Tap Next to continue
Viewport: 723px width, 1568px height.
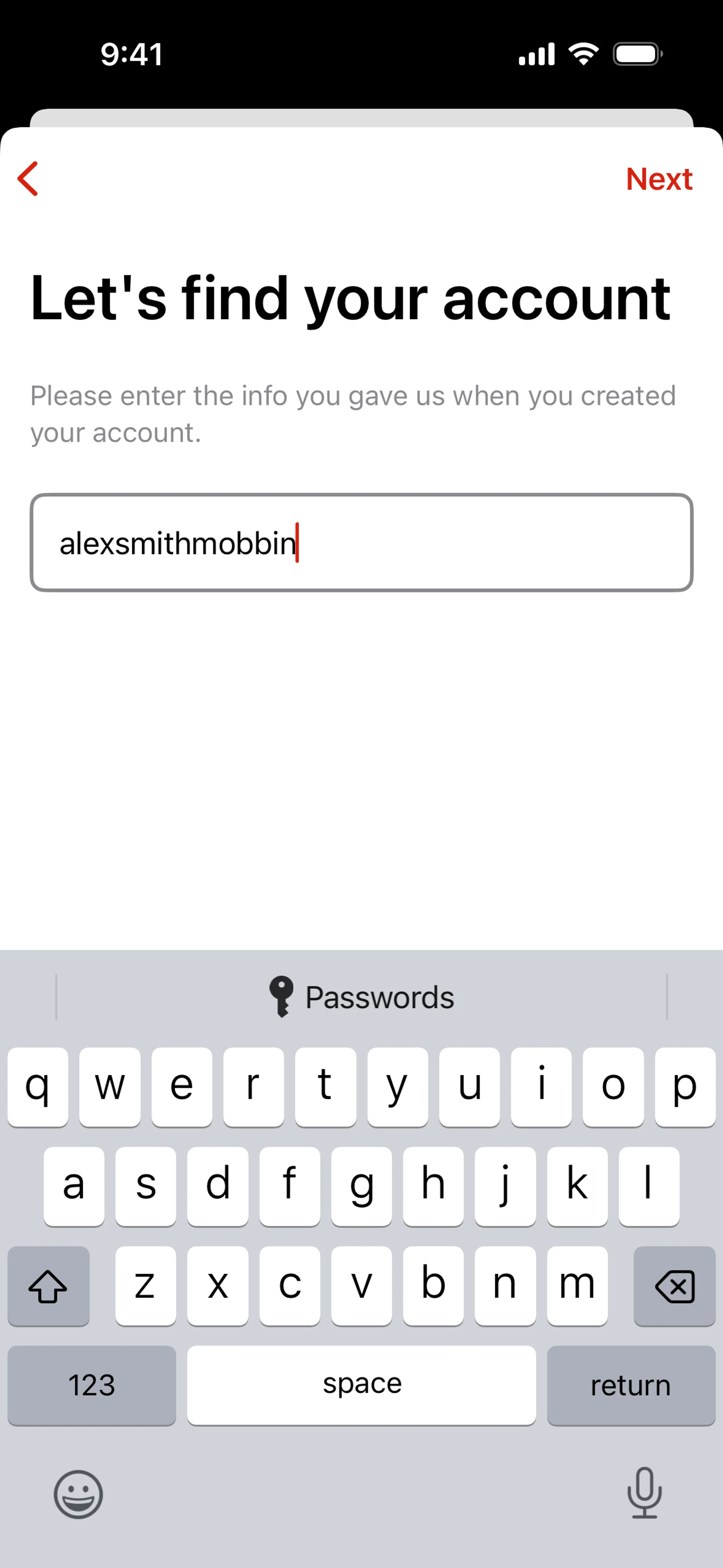(659, 179)
